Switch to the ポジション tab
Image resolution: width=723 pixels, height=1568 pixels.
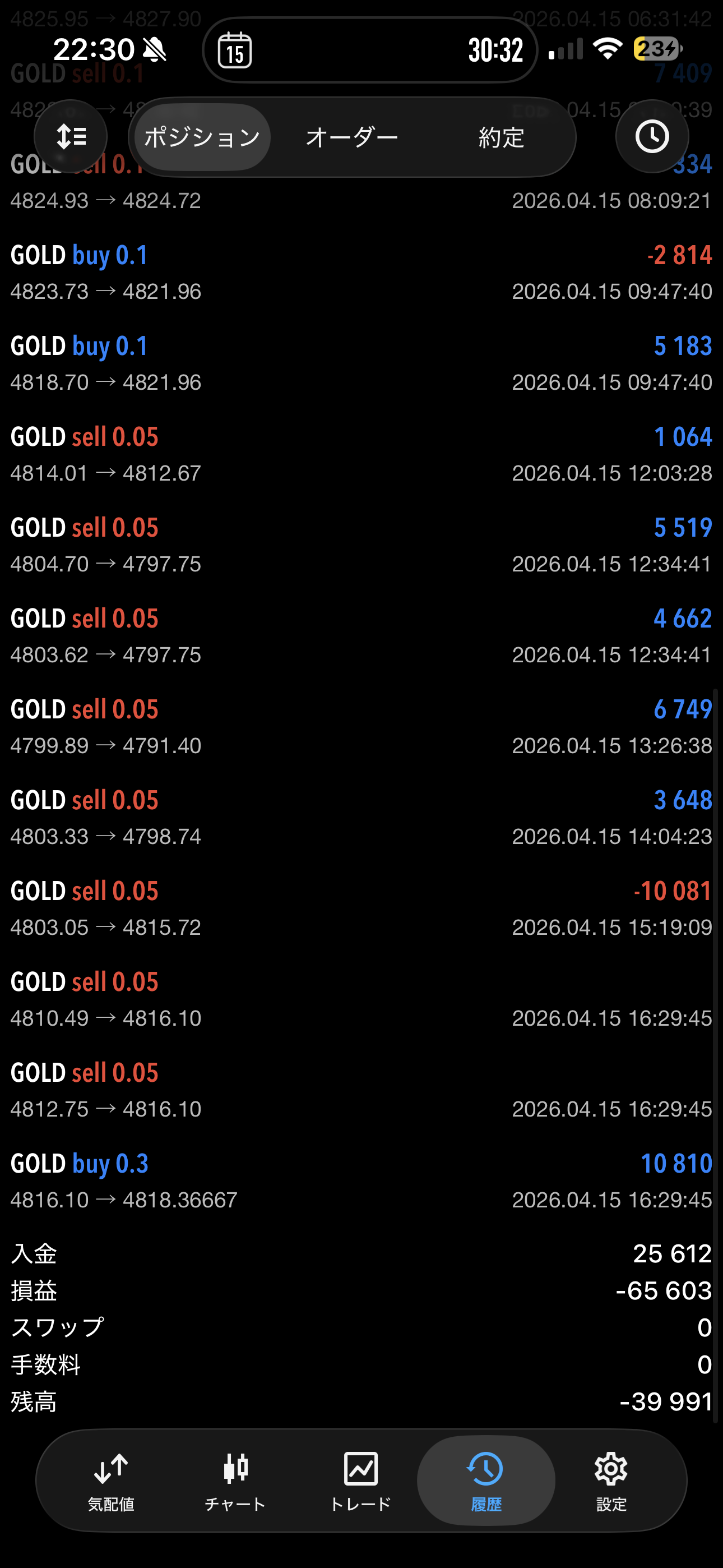click(202, 137)
